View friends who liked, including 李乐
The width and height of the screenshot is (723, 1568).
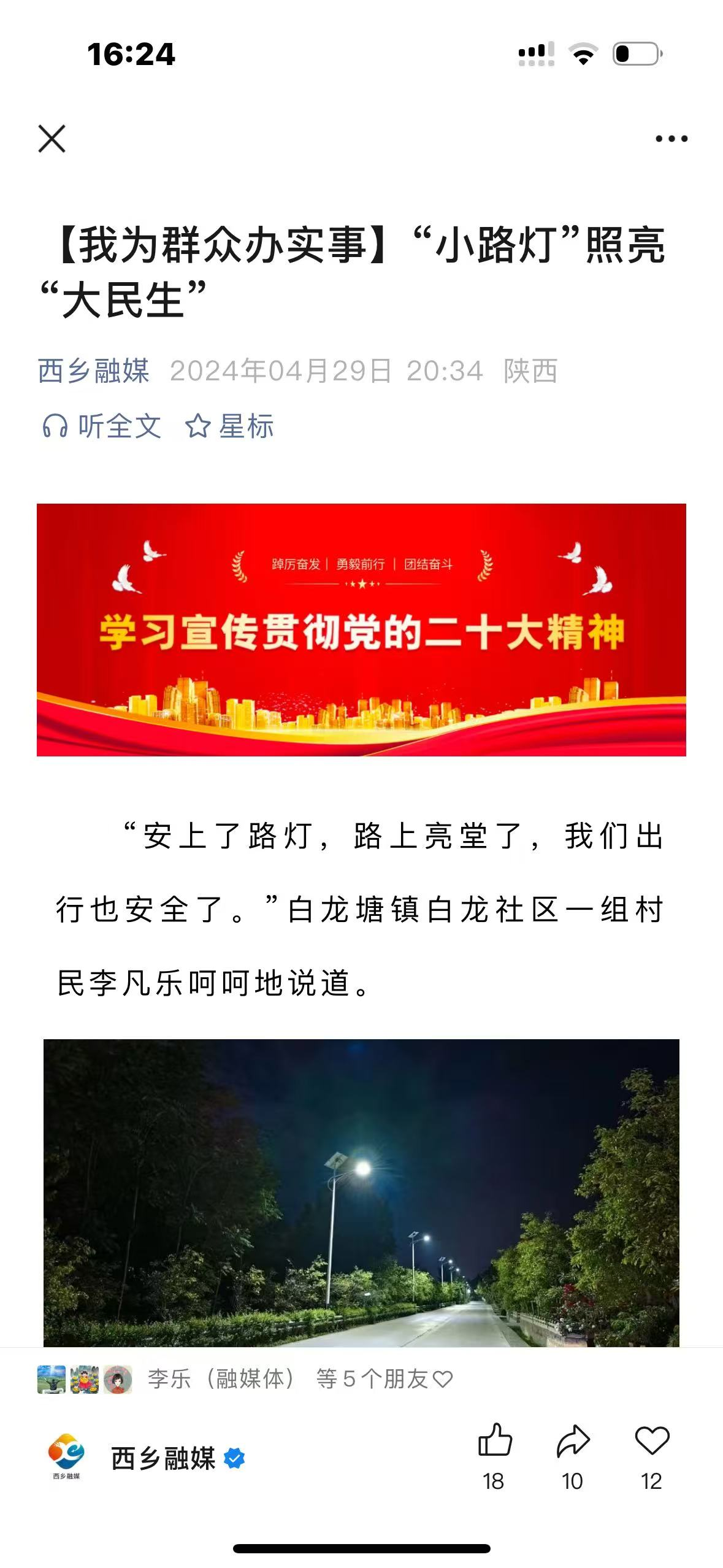[x=245, y=1379]
